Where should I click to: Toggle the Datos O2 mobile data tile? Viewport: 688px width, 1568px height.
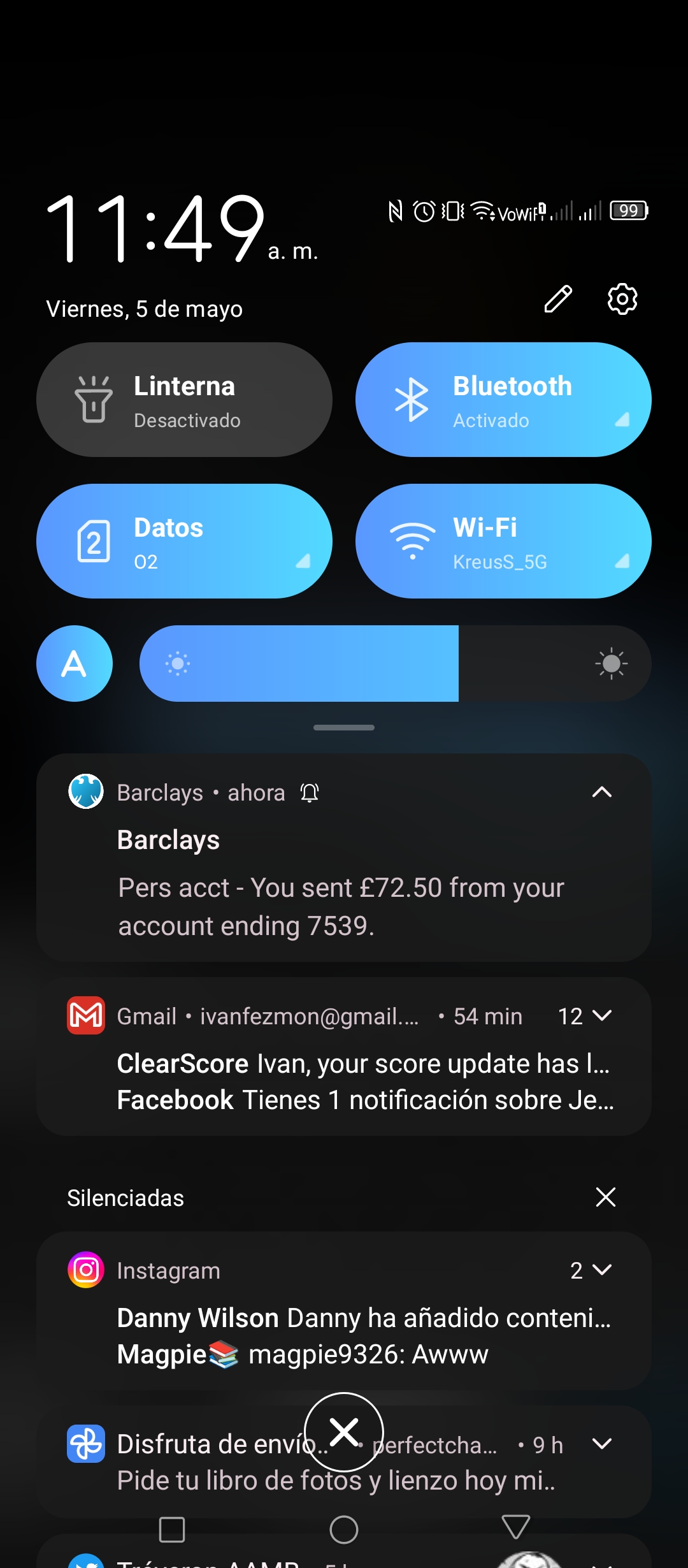184,541
